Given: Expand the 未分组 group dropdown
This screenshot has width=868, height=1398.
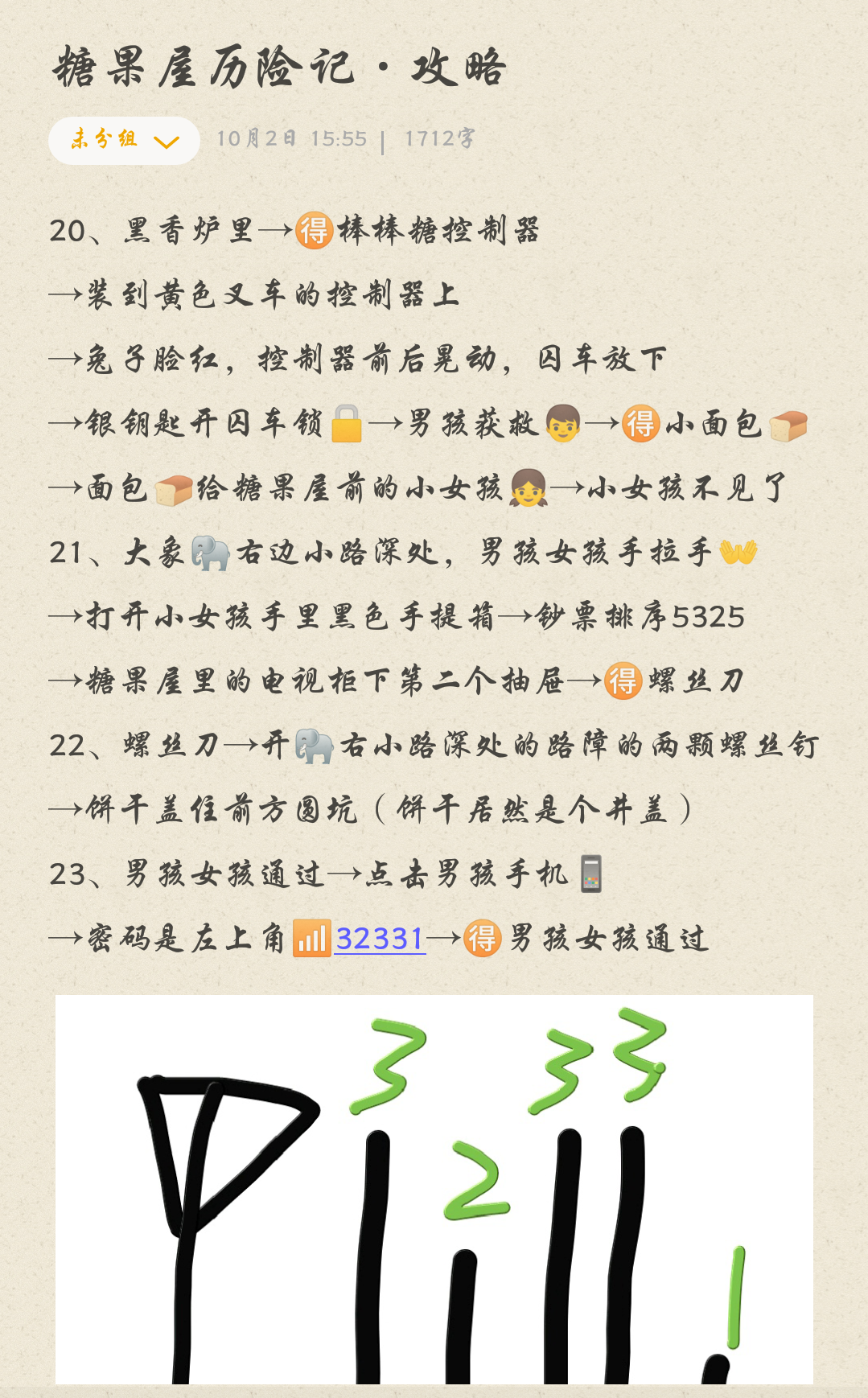Looking at the screenshot, I should point(124,141).
